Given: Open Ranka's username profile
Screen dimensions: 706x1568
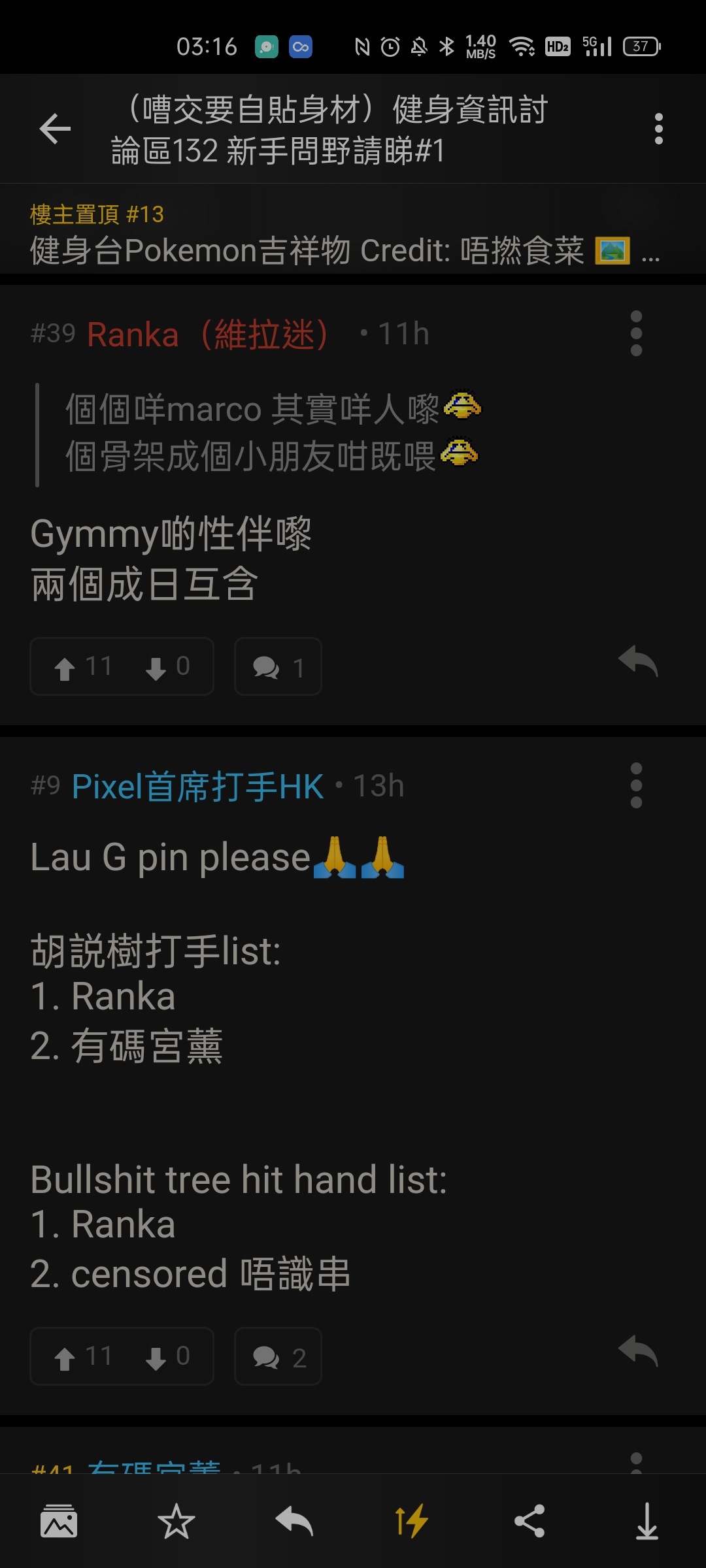Looking at the screenshot, I should [x=208, y=335].
